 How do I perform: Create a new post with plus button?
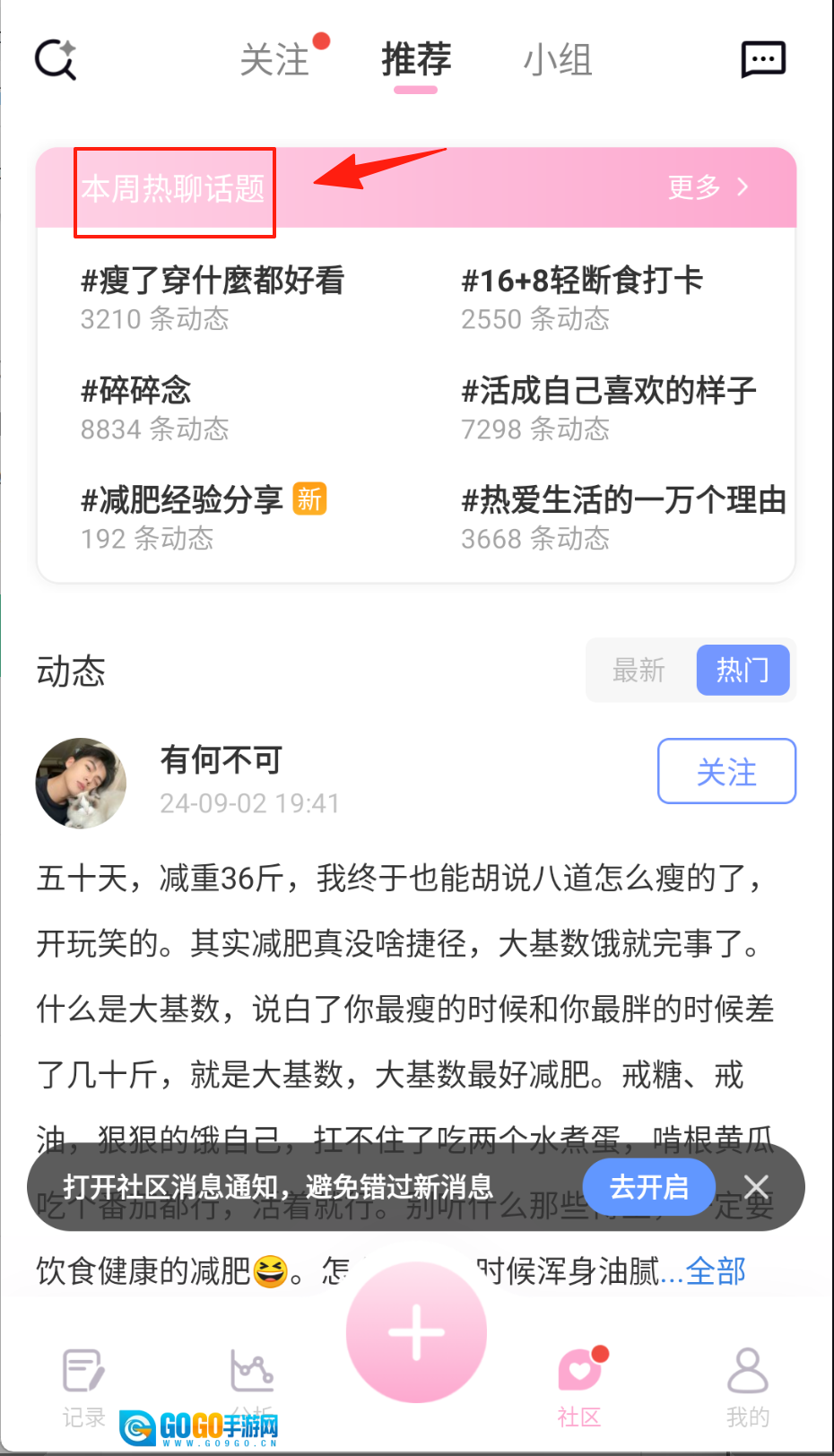coord(416,1332)
